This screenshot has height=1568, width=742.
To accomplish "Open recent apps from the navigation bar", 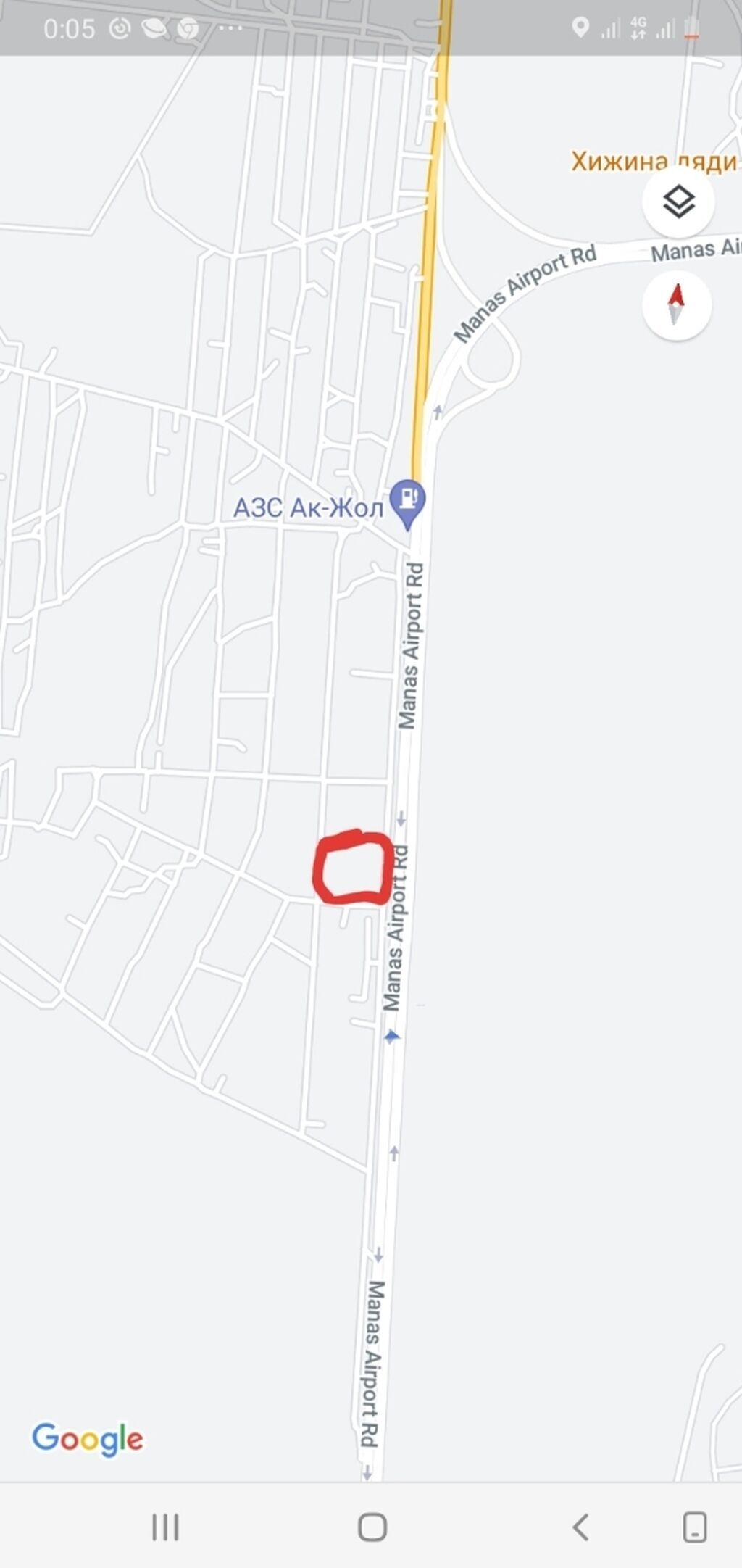I will [165, 1527].
